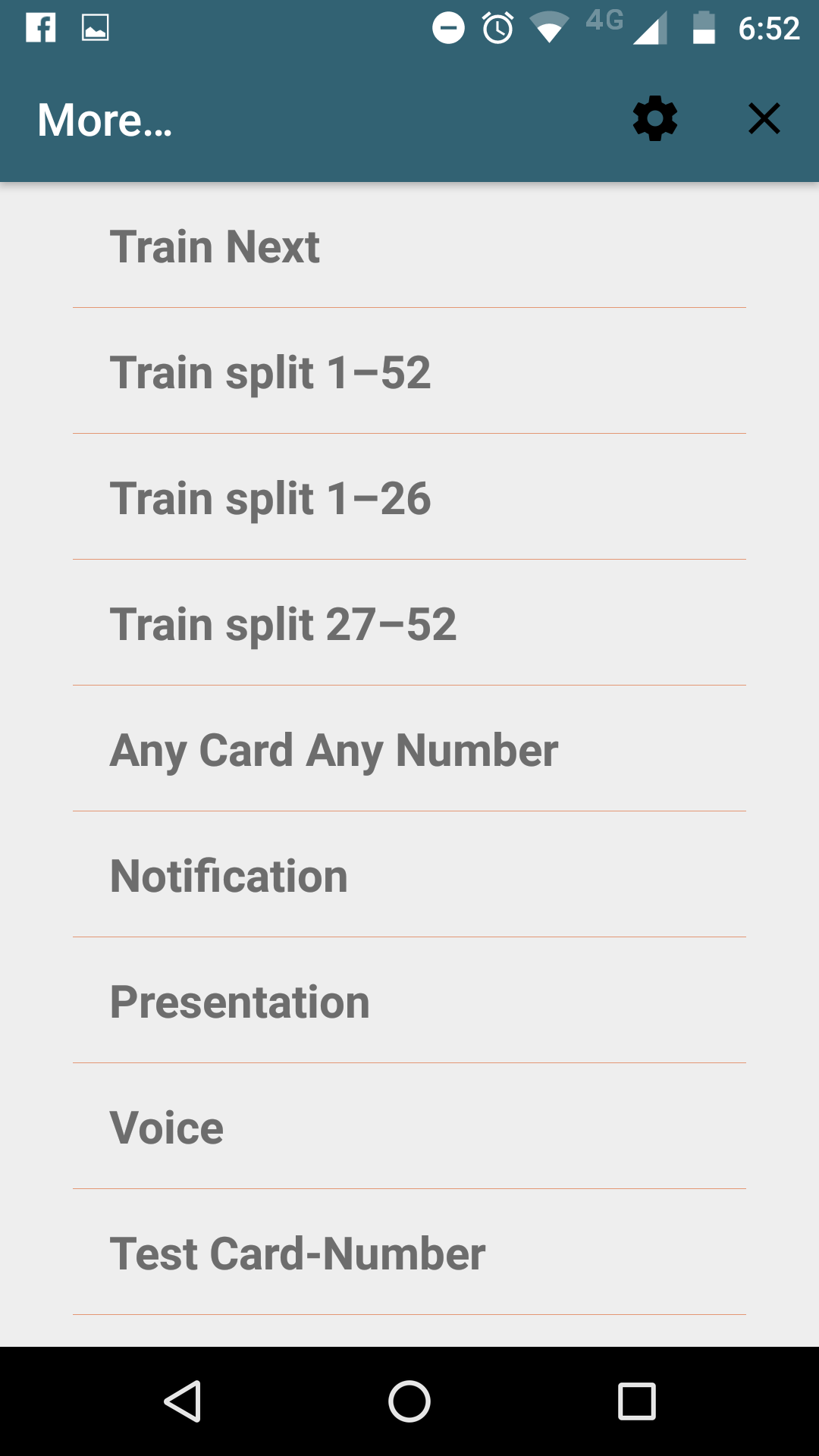This screenshot has width=819, height=1456.
Task: Tap the Facebook notification icon
Action: pyautogui.click(x=41, y=28)
